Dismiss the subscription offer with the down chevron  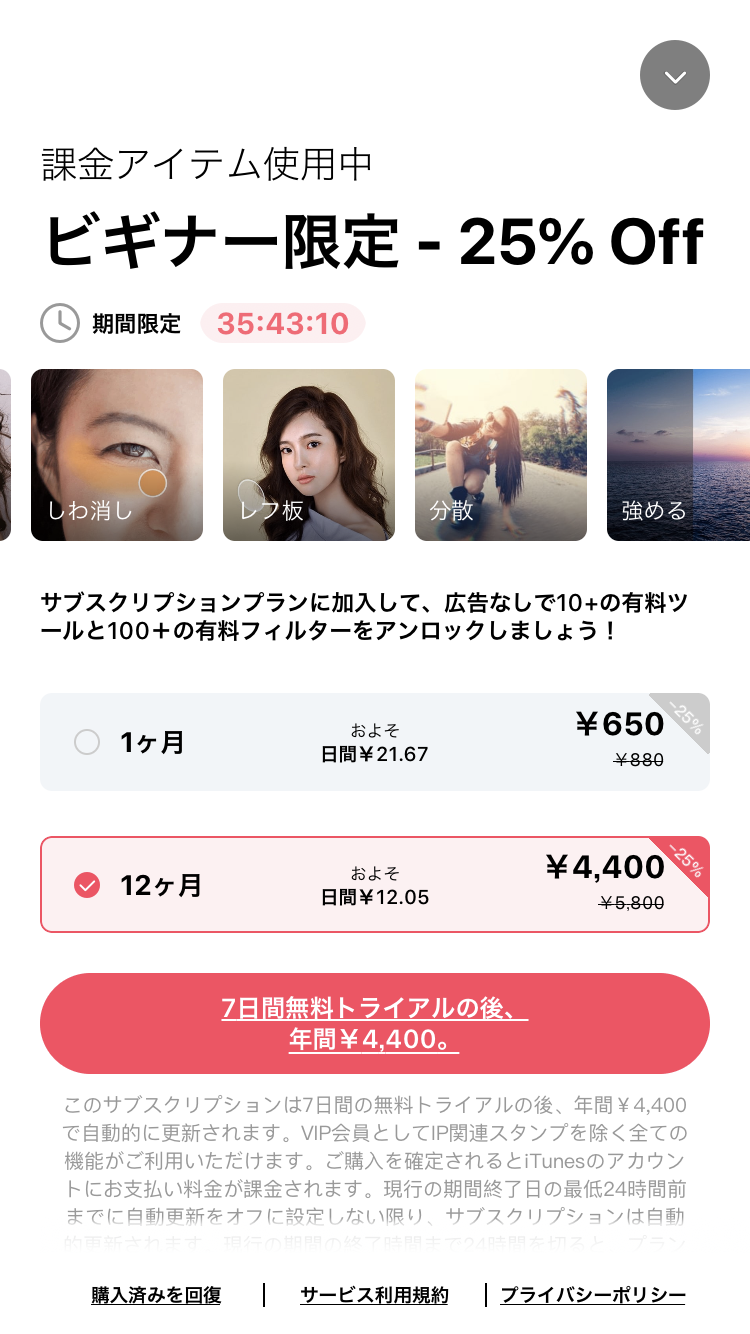coord(675,75)
